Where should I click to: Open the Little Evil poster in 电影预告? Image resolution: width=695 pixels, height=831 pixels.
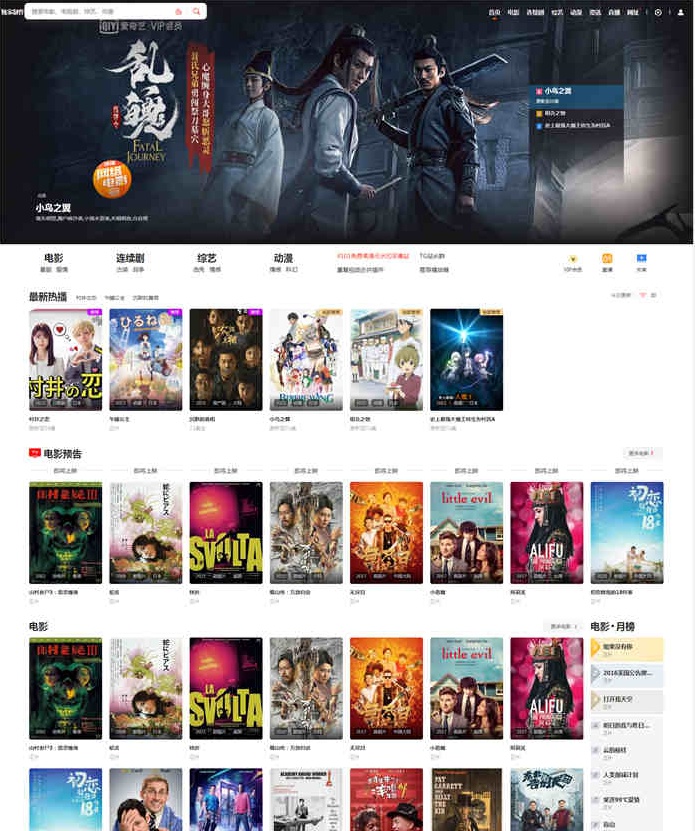[466, 532]
